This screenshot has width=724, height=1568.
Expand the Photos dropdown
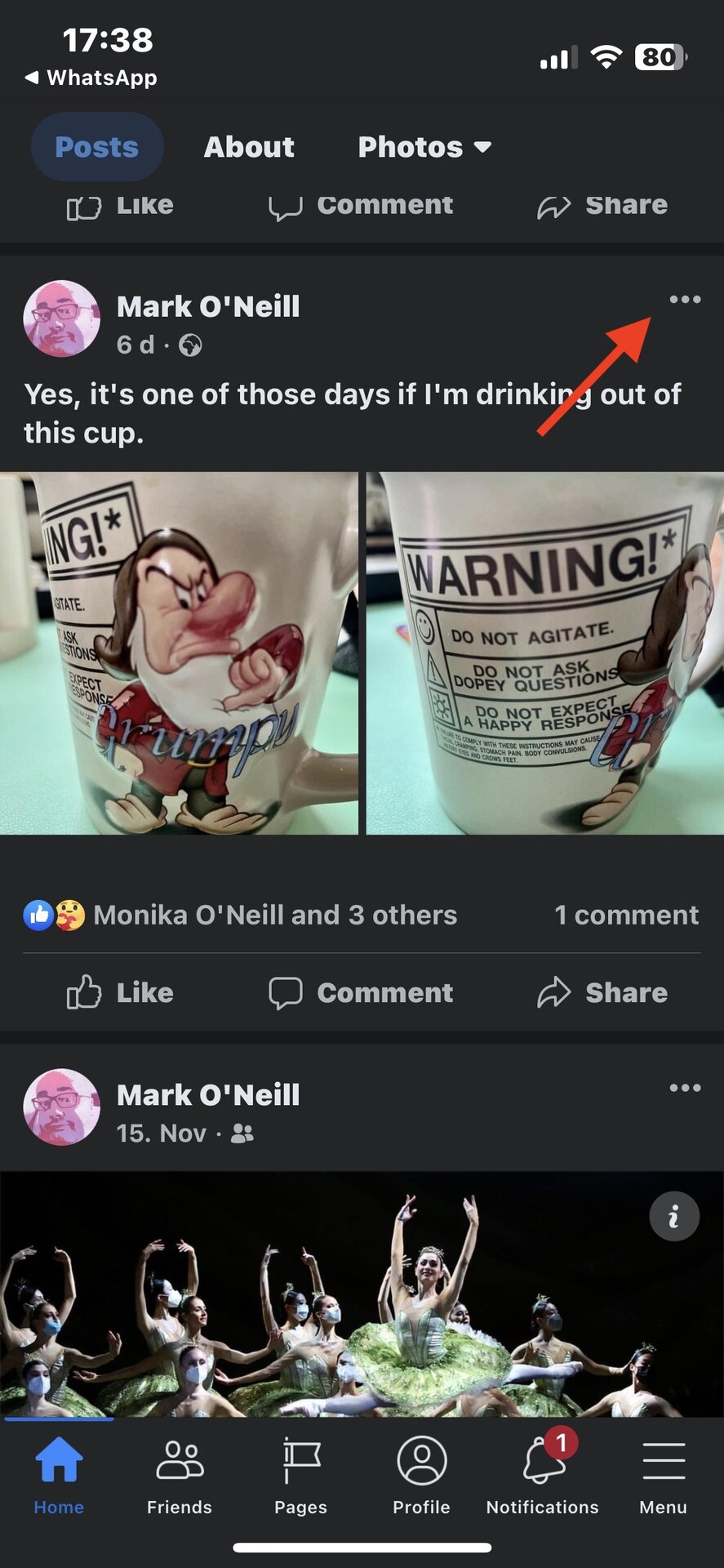424,147
